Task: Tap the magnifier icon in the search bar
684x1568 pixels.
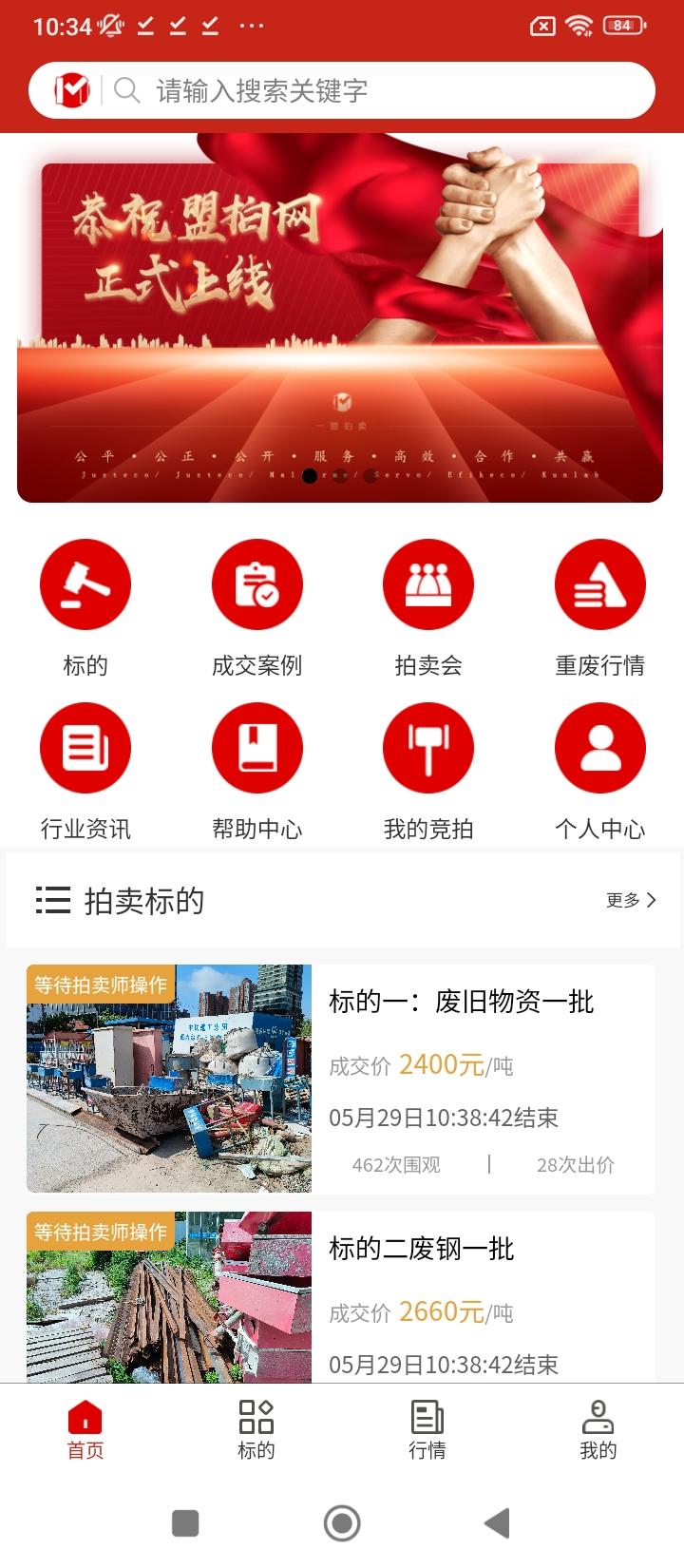Action: pyautogui.click(x=127, y=90)
